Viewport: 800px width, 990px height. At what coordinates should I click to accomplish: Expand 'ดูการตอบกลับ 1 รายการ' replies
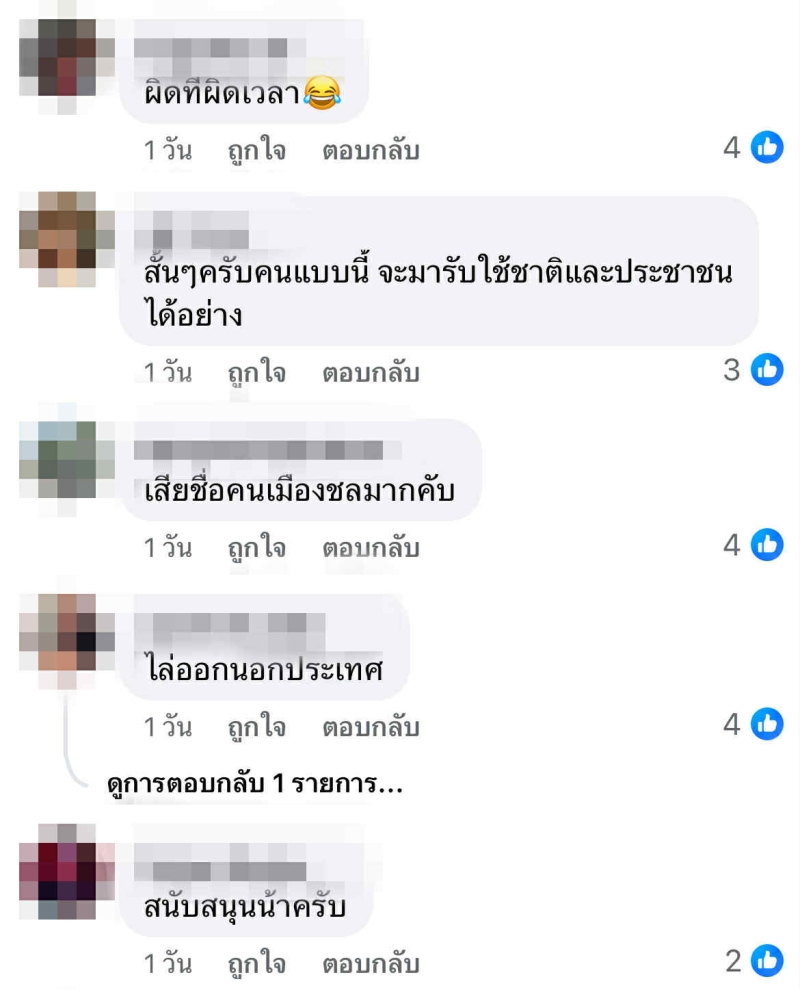tap(254, 783)
